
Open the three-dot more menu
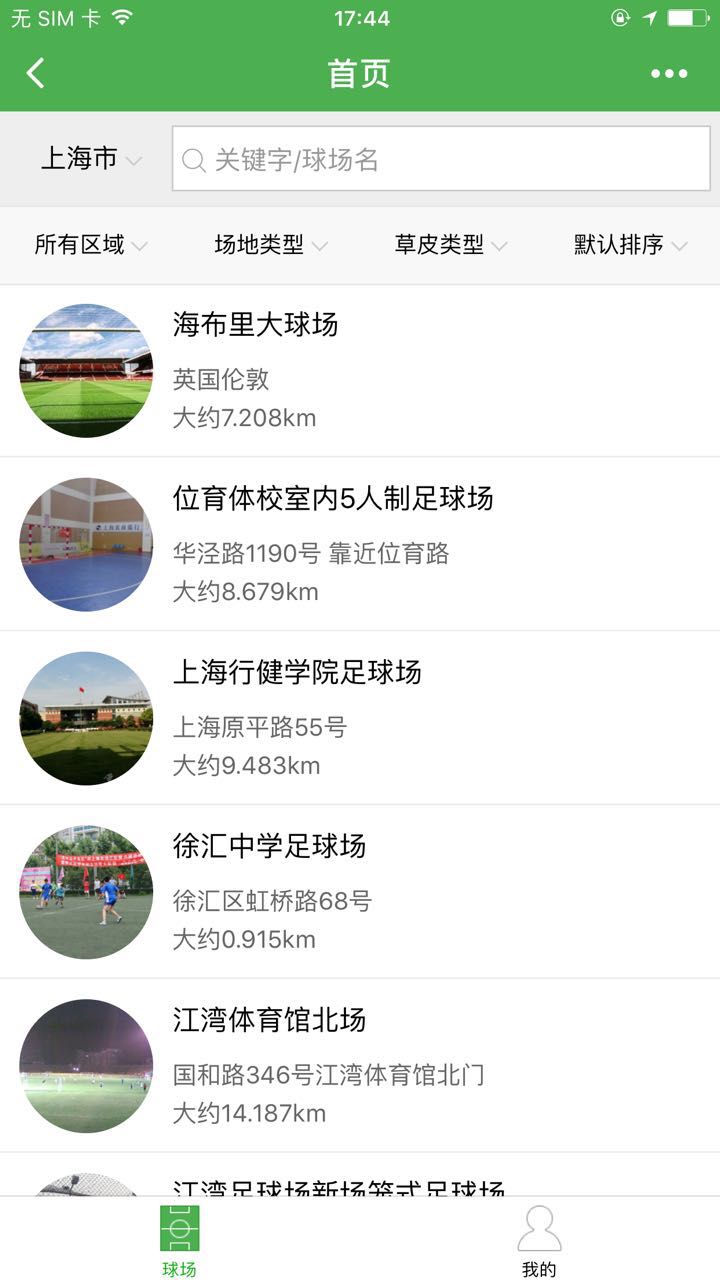[669, 73]
